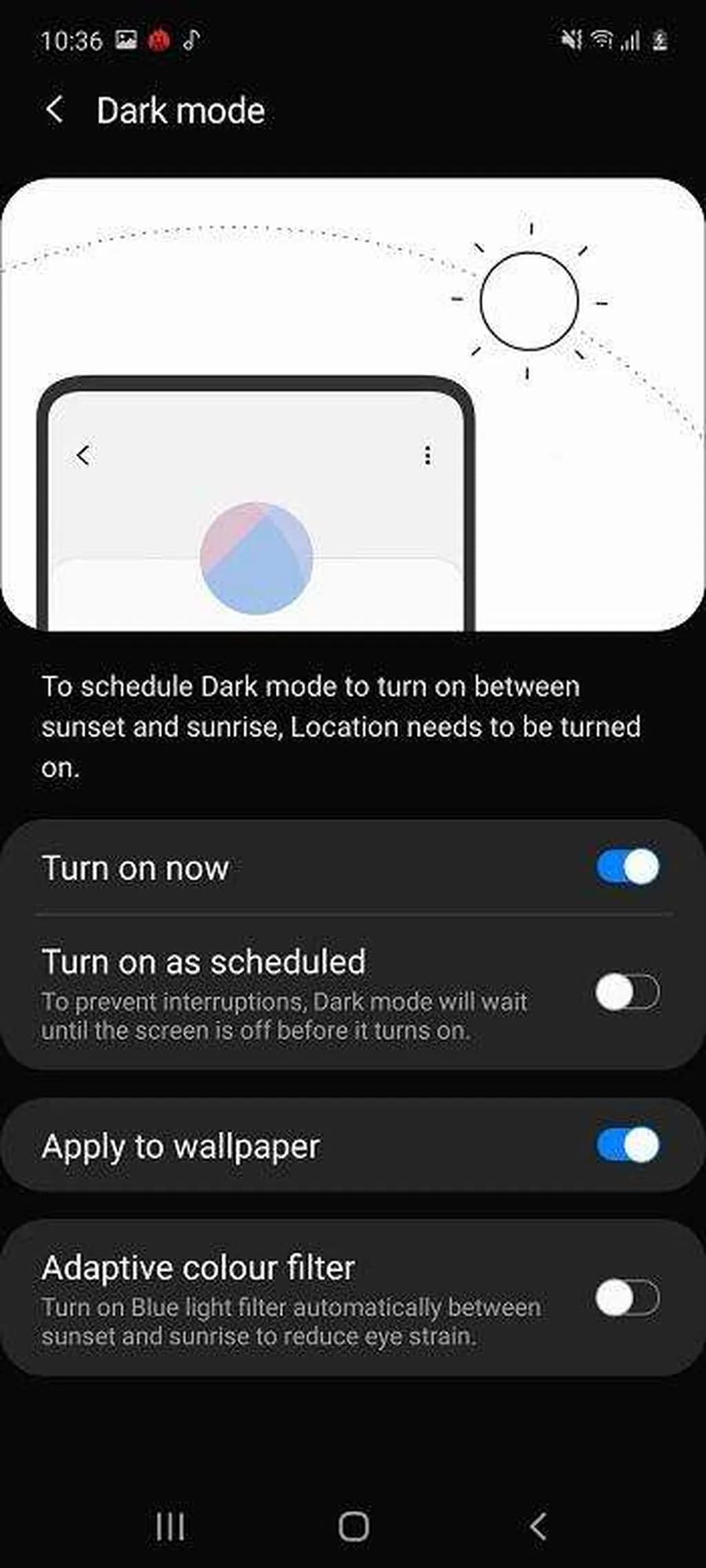
Task: Enable Adaptive colour filter
Action: coord(627,1299)
